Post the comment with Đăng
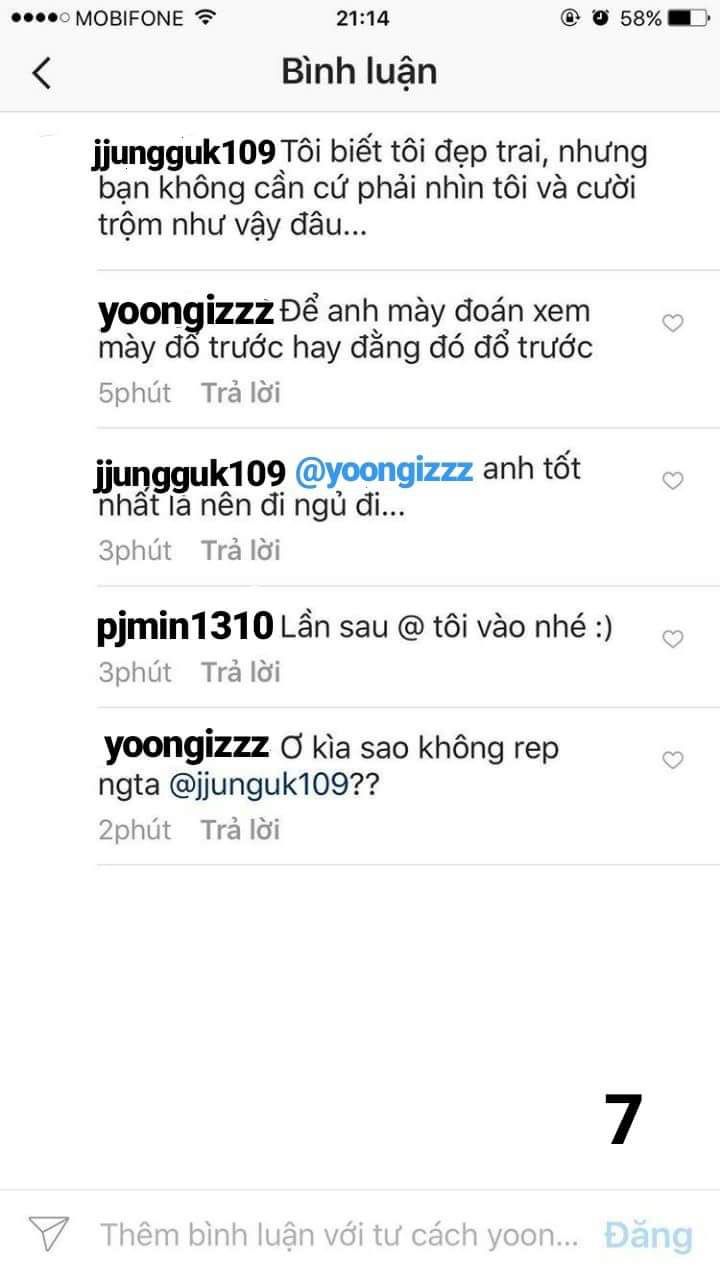 pos(648,1234)
